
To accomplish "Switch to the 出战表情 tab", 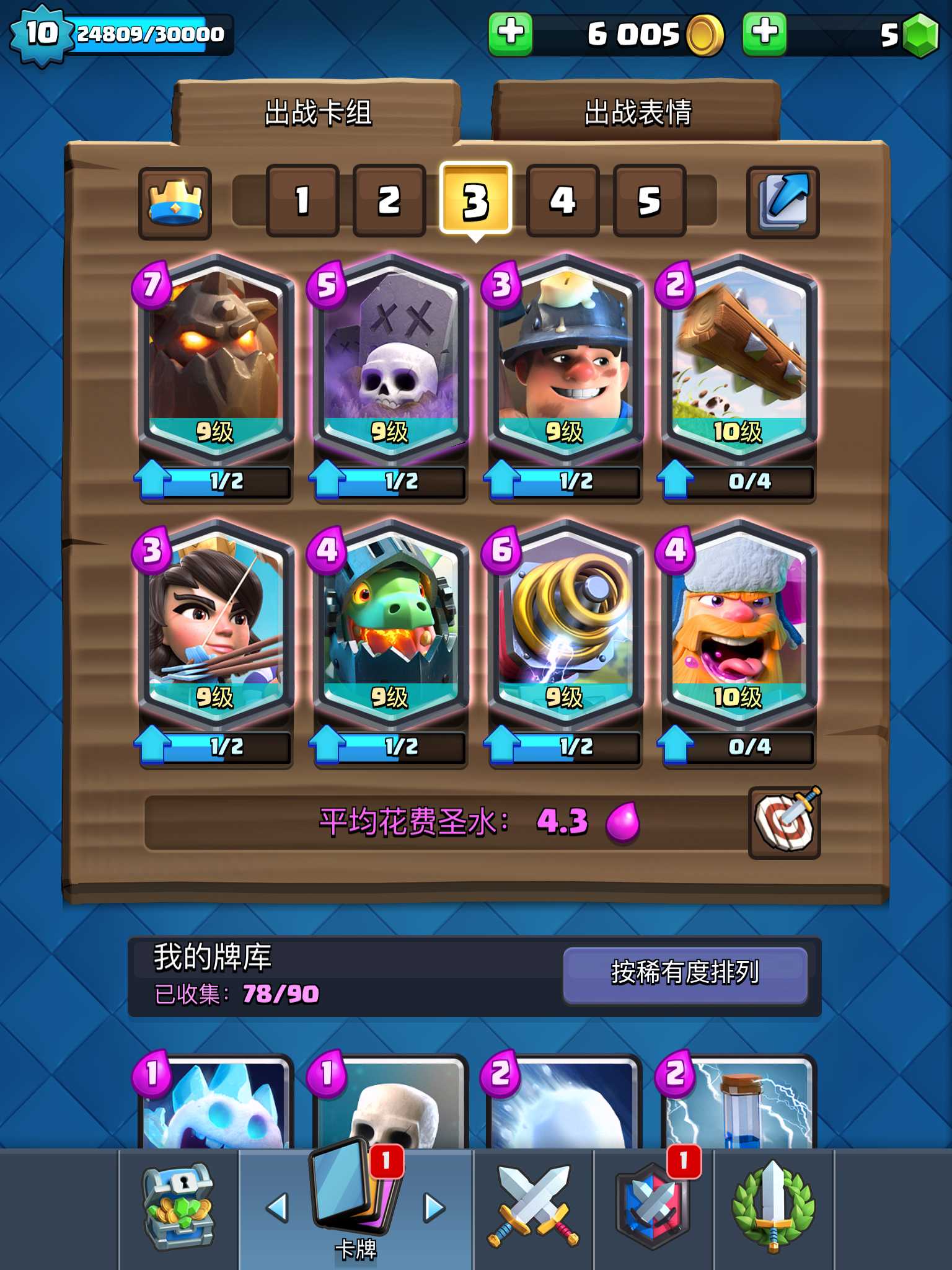I will pyautogui.click(x=637, y=112).
